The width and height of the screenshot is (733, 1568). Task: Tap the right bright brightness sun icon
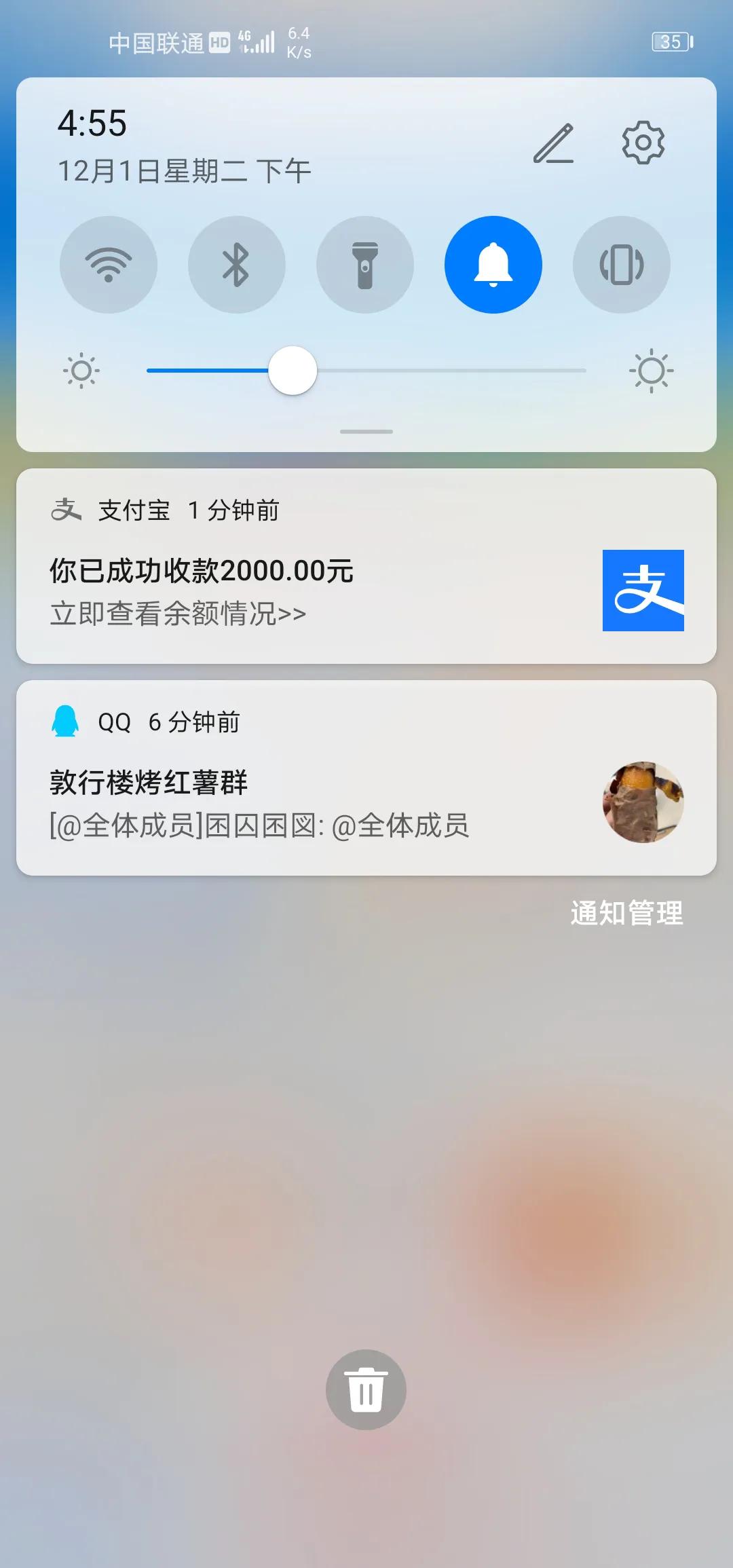tap(652, 371)
